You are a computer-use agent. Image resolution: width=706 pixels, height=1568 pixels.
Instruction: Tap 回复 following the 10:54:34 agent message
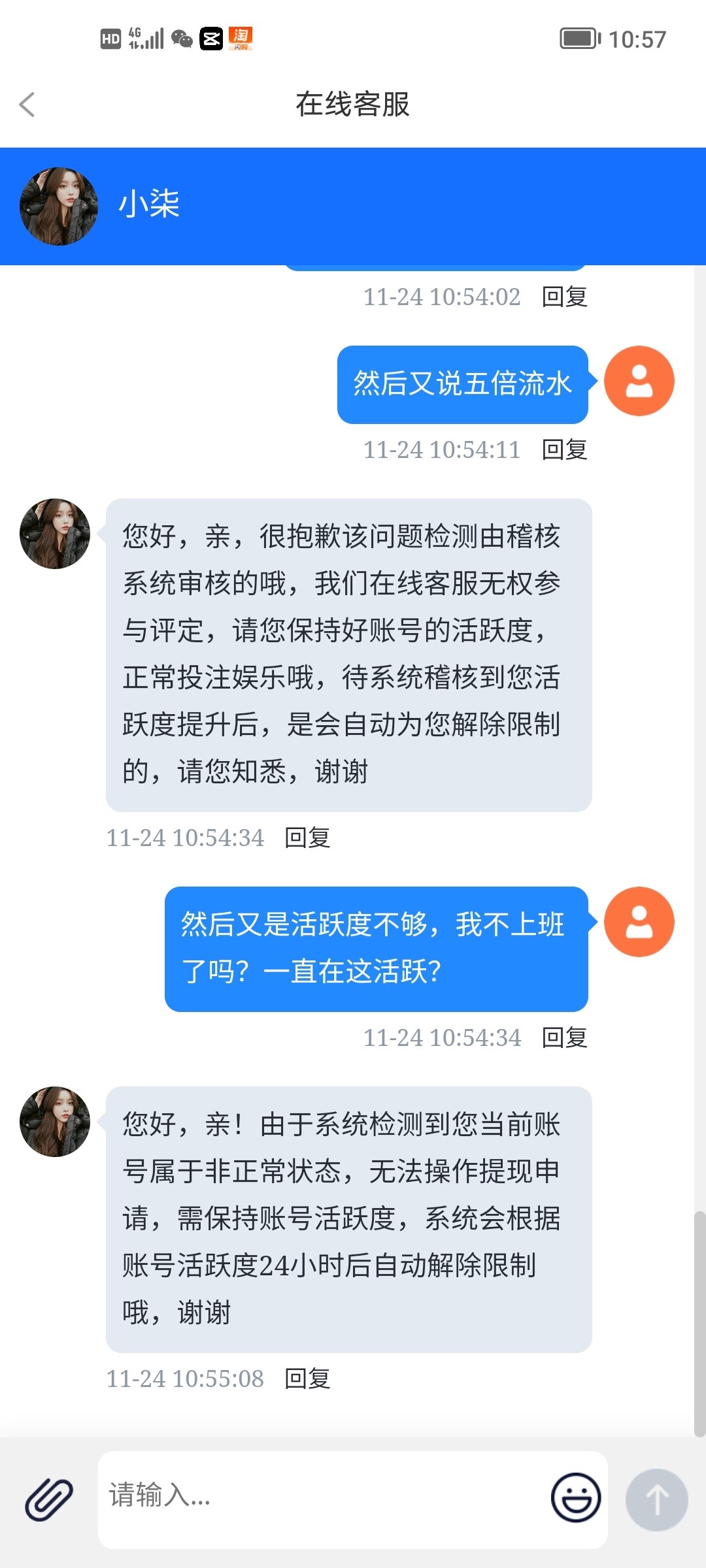coord(307,838)
